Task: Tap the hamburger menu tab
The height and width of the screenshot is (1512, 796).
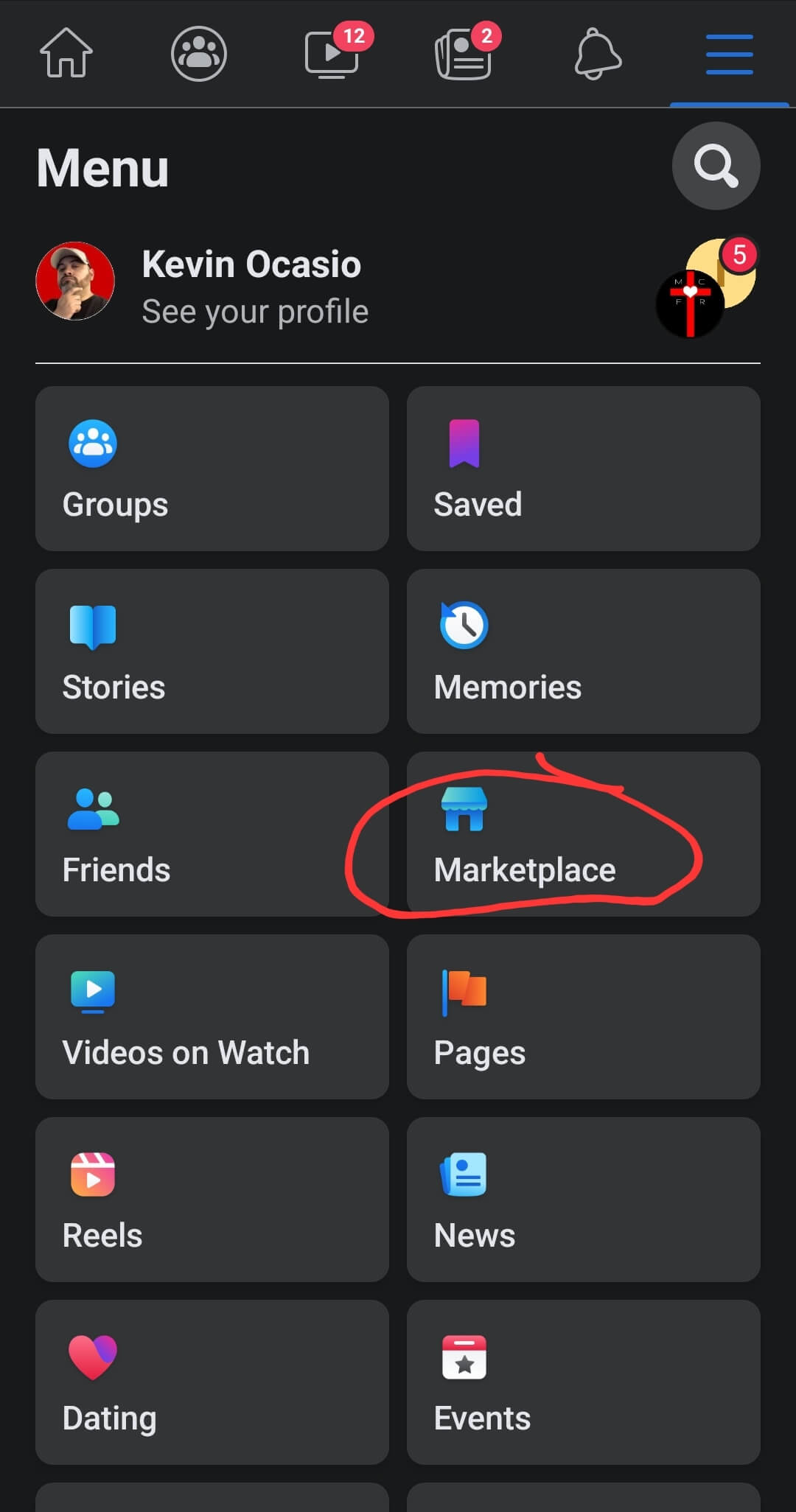Action: click(x=729, y=53)
